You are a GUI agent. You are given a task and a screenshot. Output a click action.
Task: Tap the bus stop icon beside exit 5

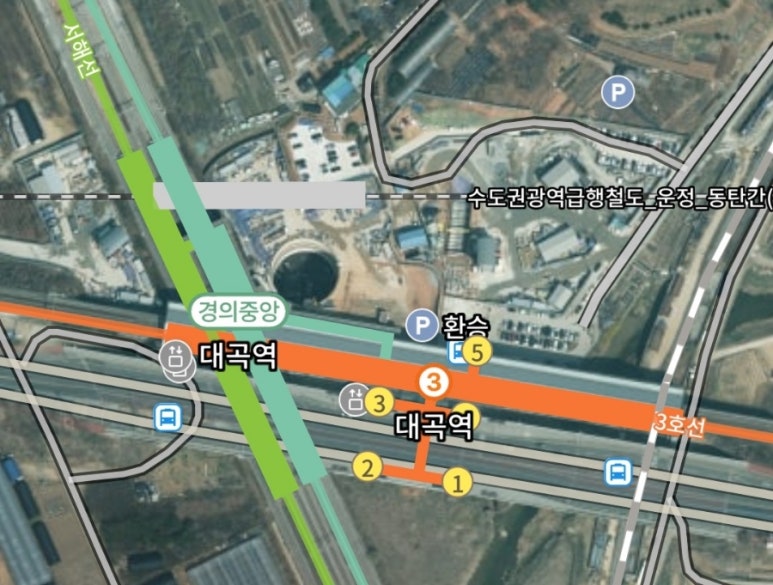[x=458, y=351]
